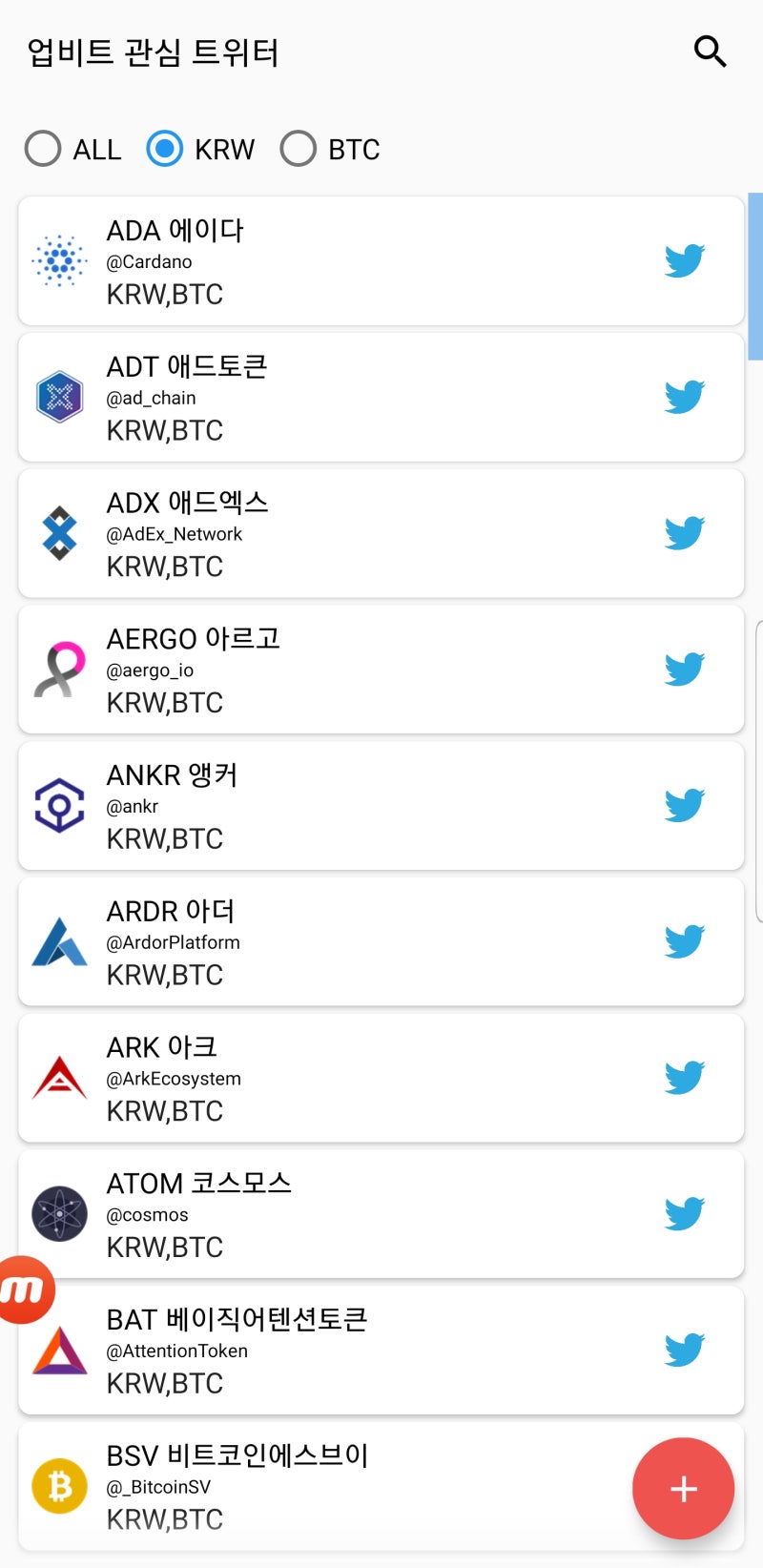This screenshot has width=763, height=1568.
Task: Open the Twitter feed for @ad_chain
Action: tap(683, 396)
